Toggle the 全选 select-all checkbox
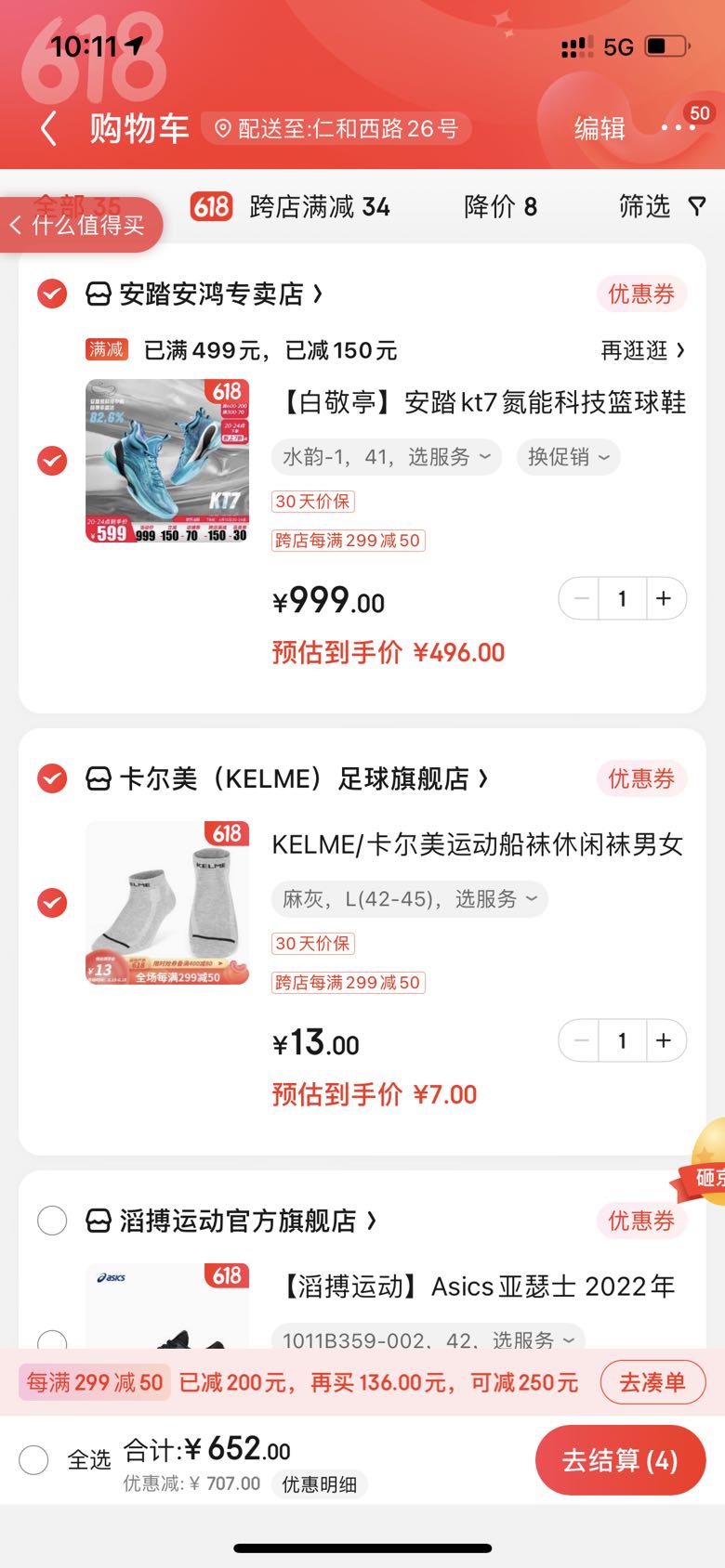This screenshot has width=725, height=1568. (x=33, y=1459)
